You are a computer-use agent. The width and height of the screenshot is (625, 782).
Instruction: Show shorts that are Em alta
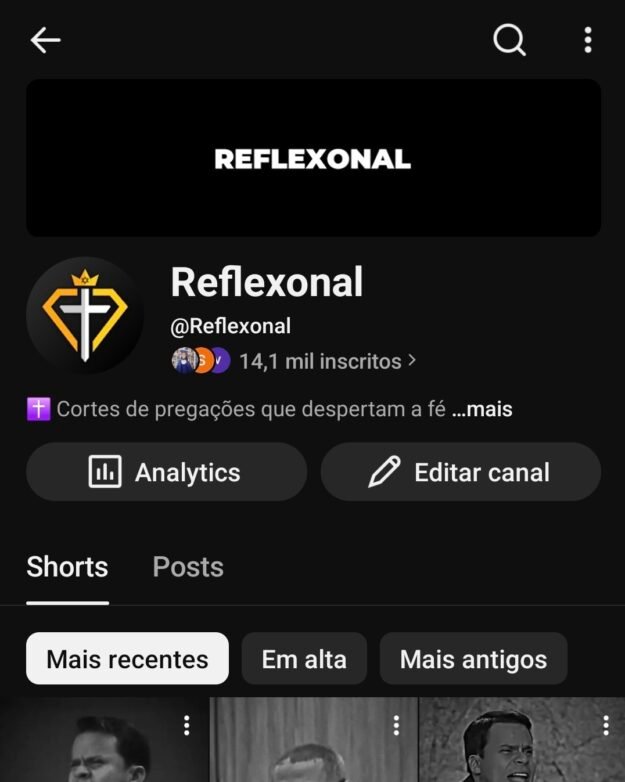304,659
